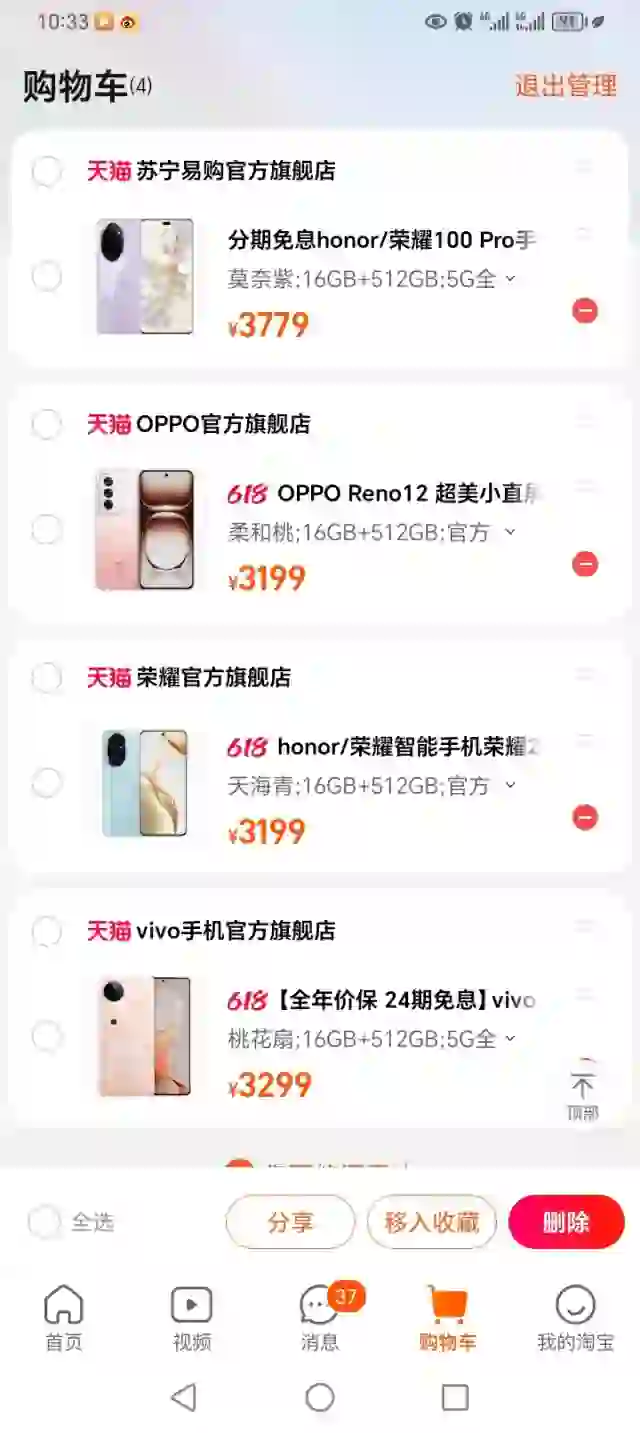Move selected items with 移入收藏
The width and height of the screenshot is (640, 1433).
pos(432,1222)
